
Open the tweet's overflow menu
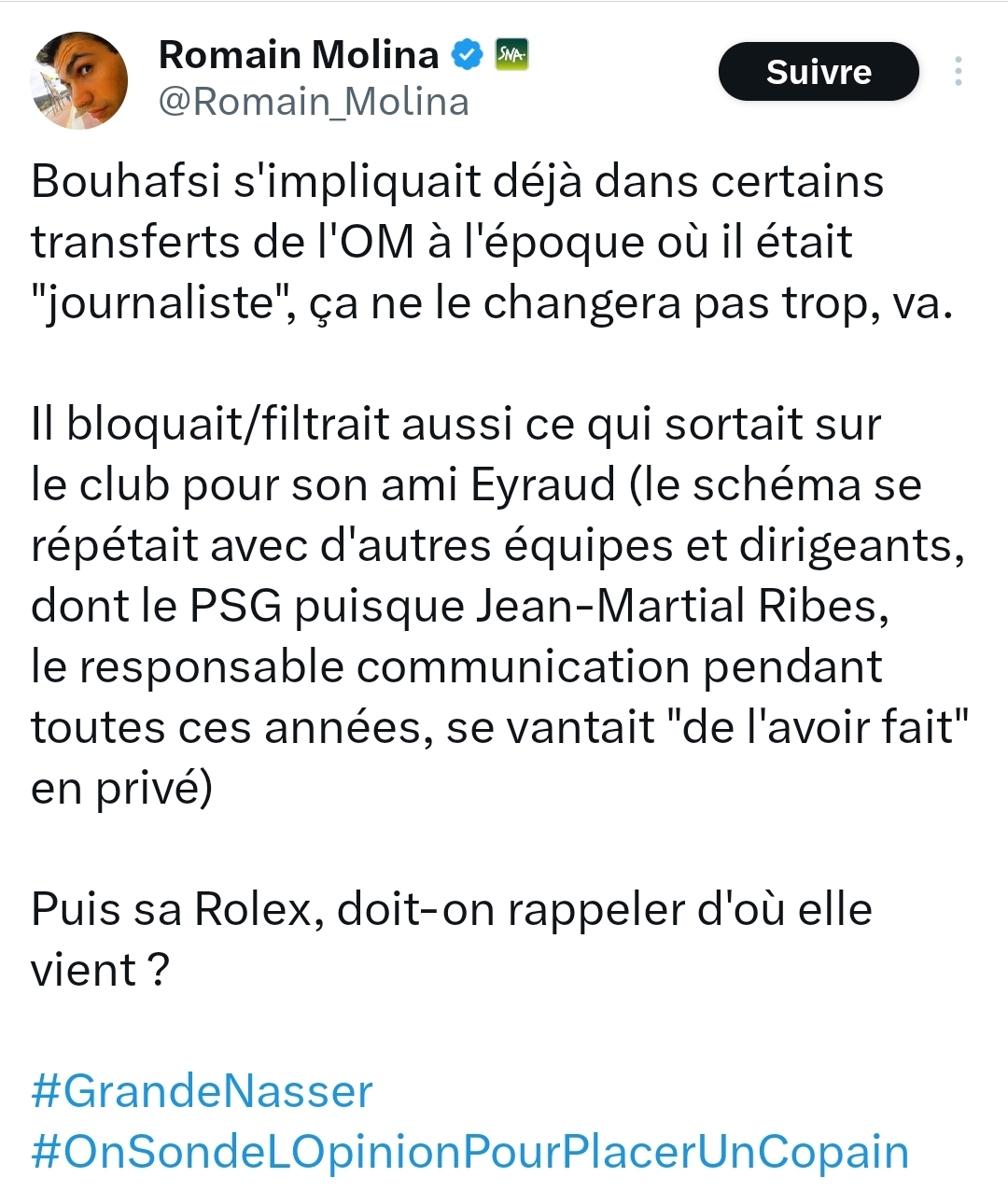(959, 72)
